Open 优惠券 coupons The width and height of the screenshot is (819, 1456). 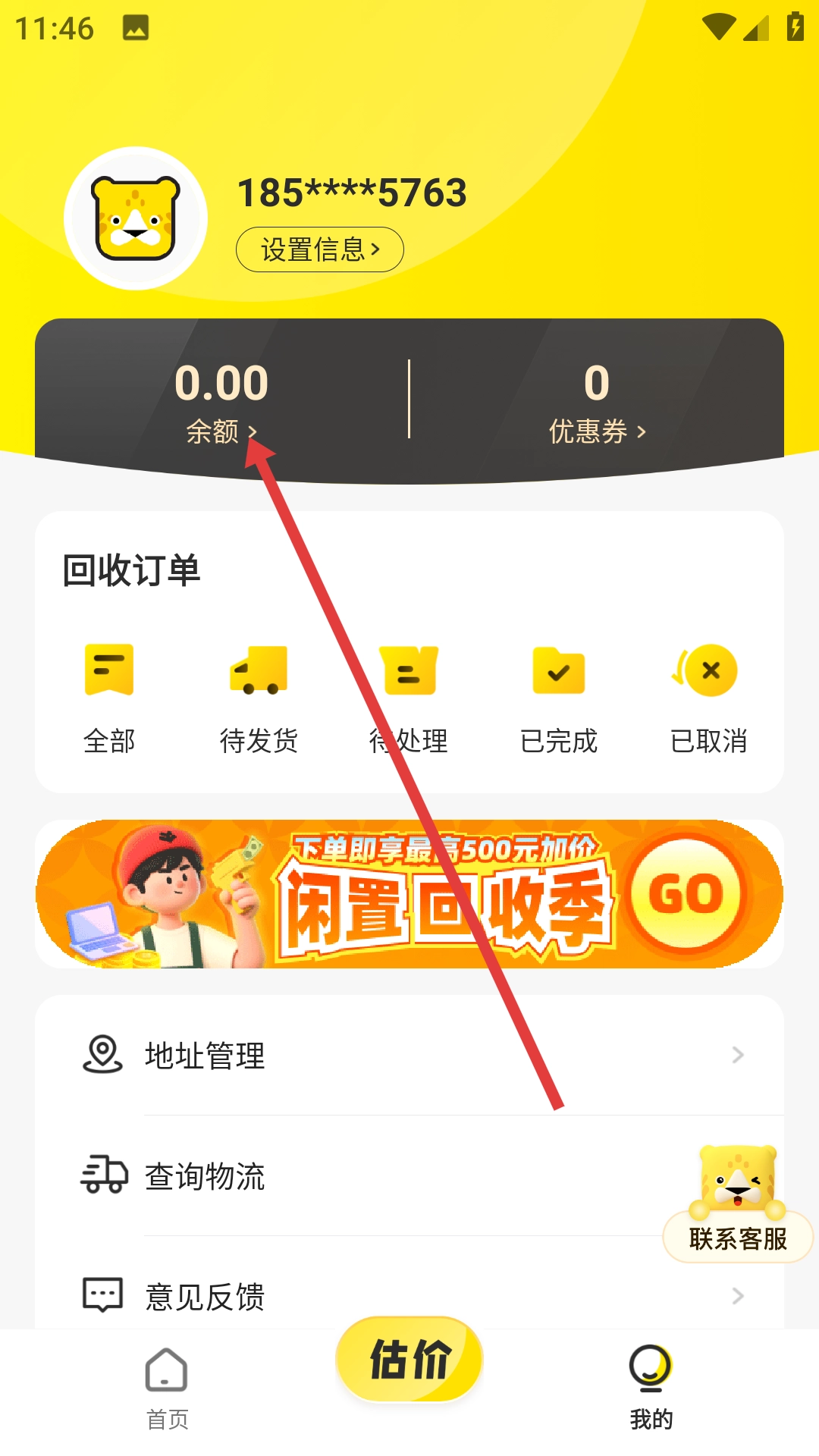597,401
